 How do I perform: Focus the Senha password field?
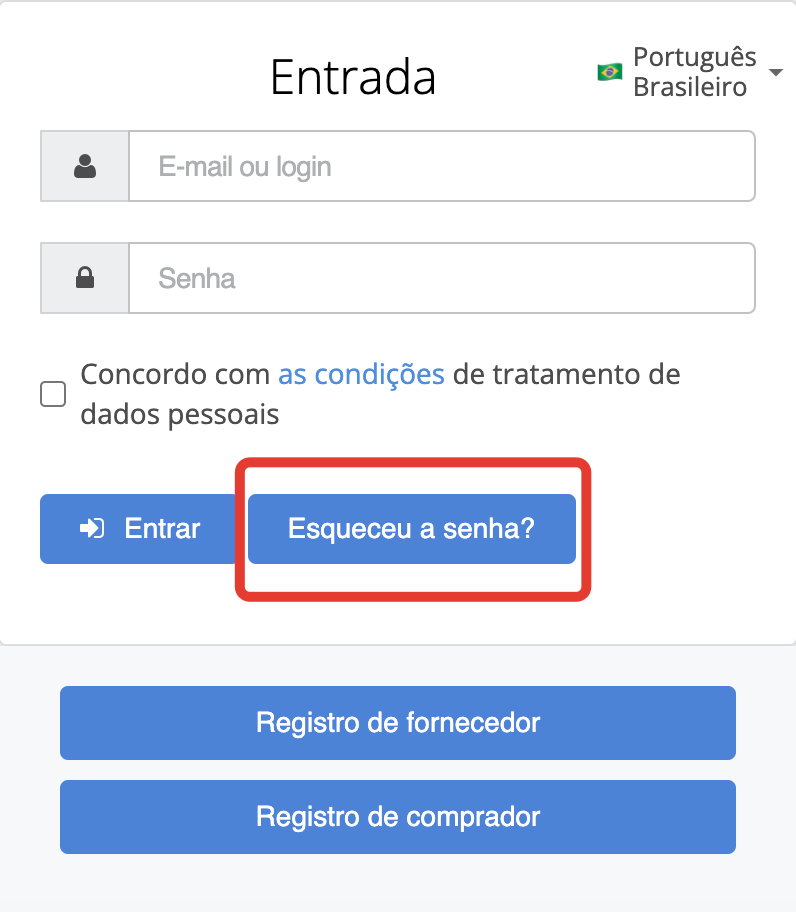[440, 277]
